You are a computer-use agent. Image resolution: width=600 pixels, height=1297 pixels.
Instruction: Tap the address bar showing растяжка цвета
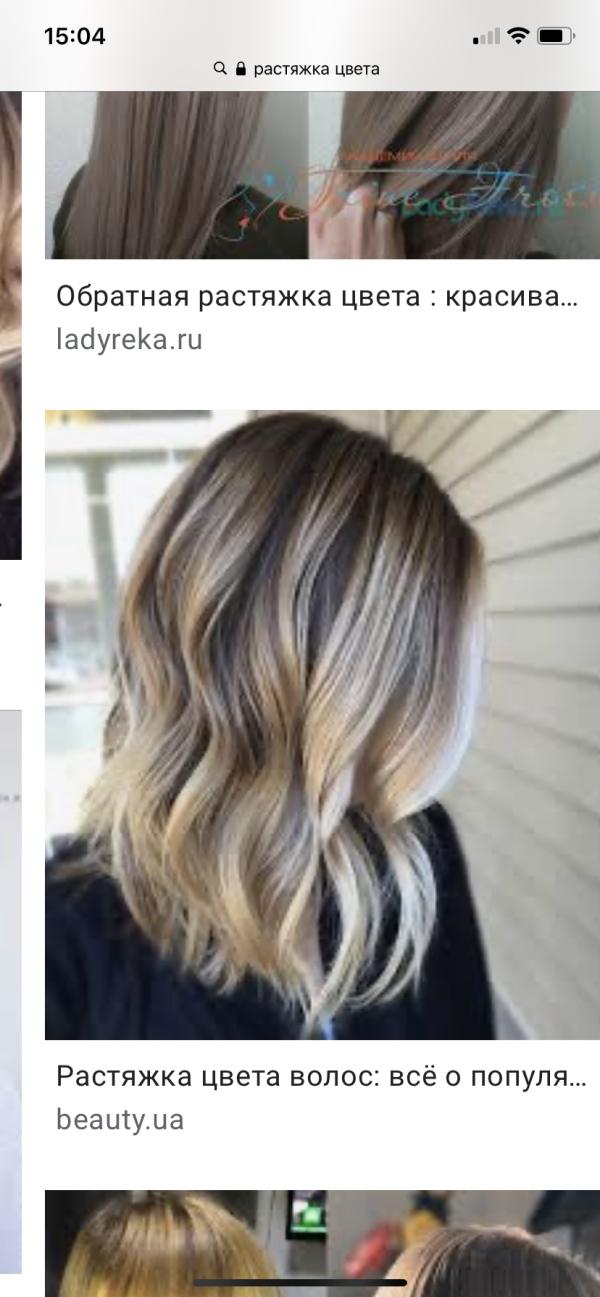pyautogui.click(x=298, y=69)
